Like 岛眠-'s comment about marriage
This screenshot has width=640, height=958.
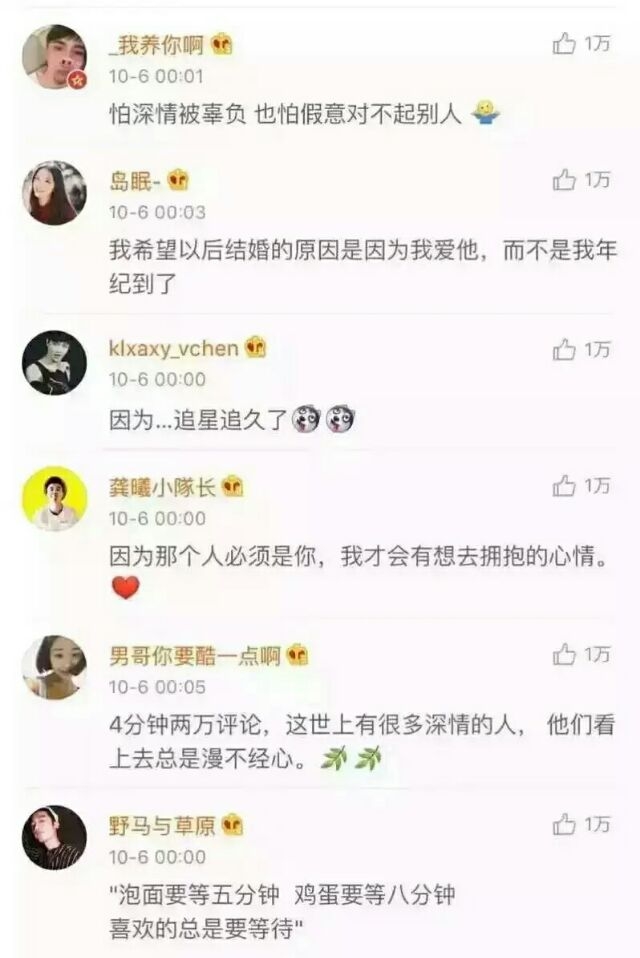pos(565,180)
